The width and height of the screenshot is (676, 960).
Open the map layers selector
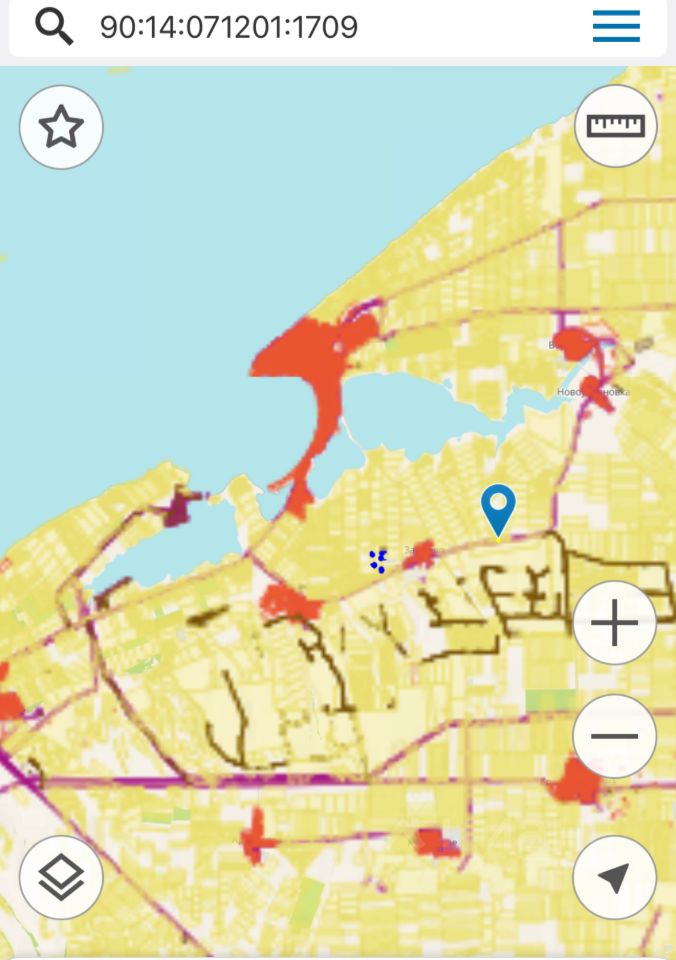click(x=61, y=877)
